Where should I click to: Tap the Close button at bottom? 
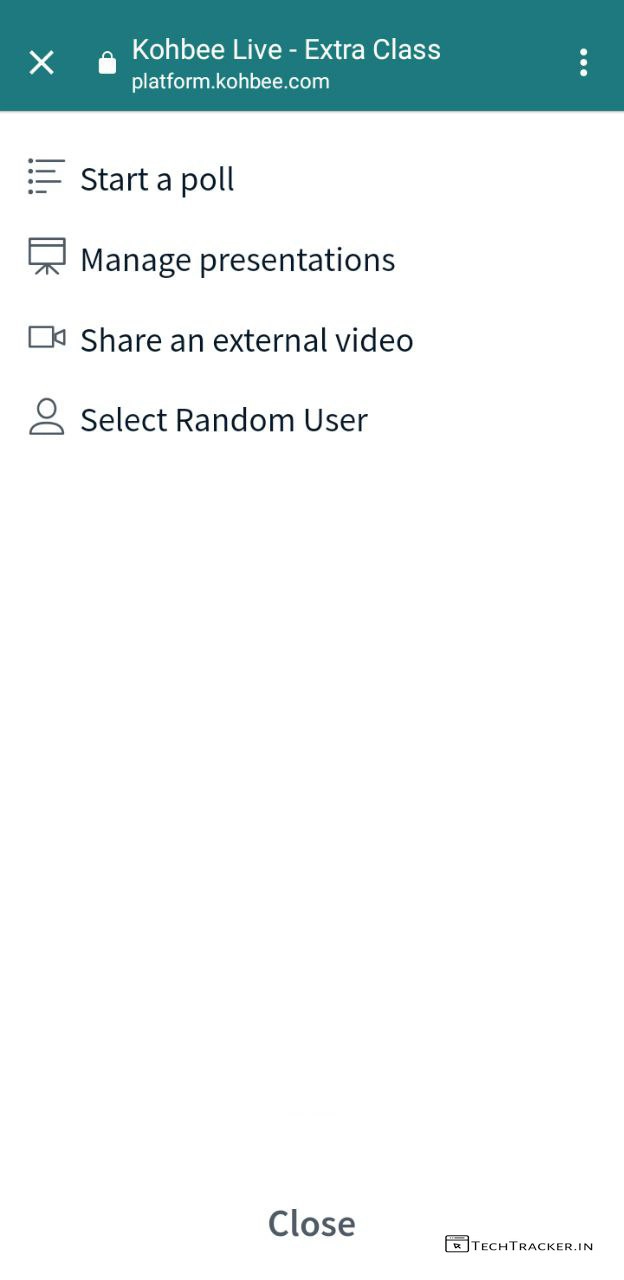(311, 1223)
